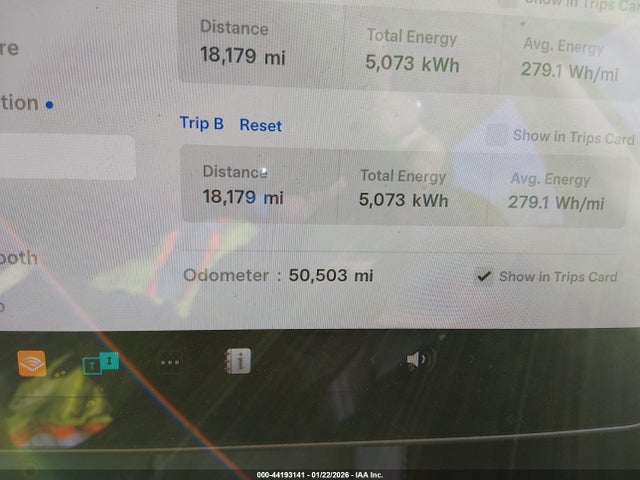Open the owner's manual icon
640x480 pixels.
(238, 360)
